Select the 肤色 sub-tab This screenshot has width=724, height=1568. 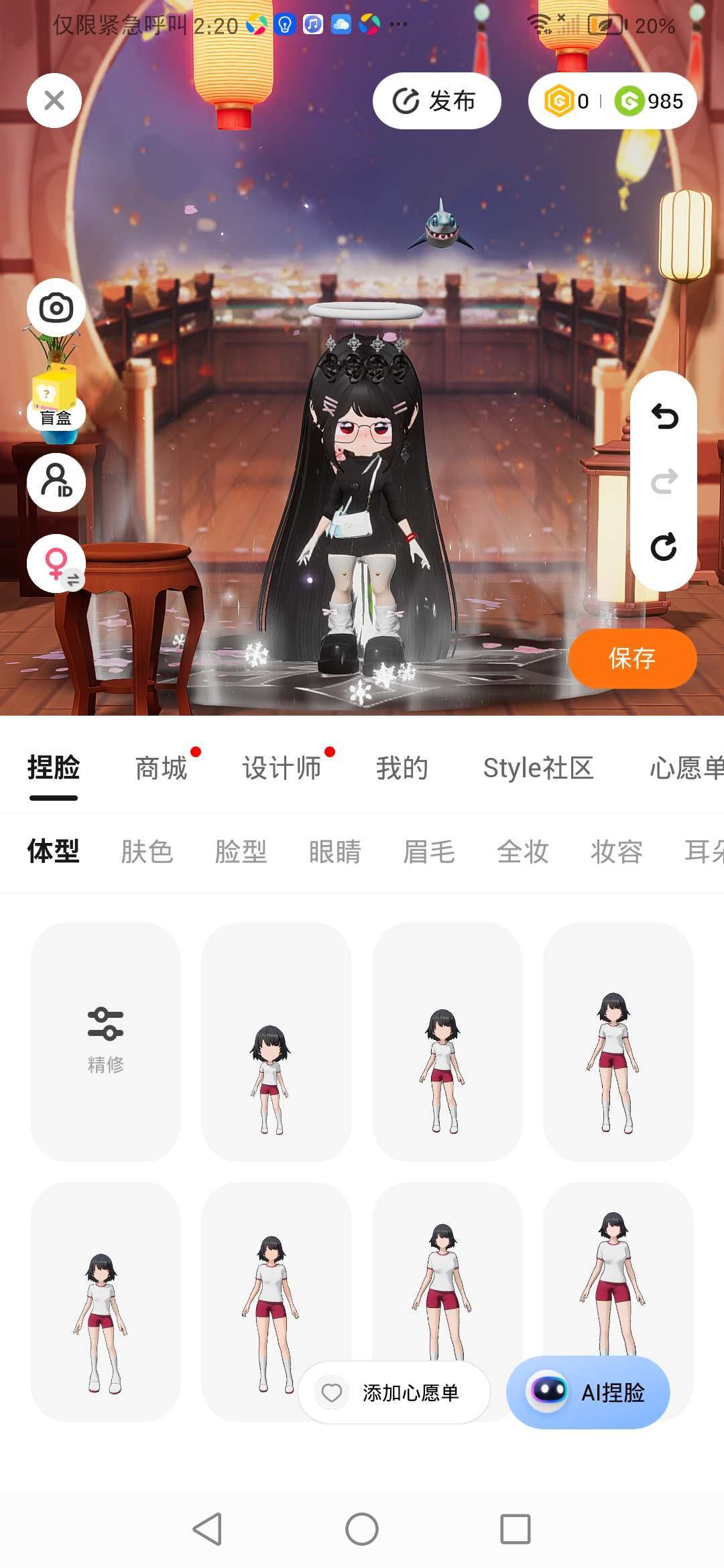pos(147,852)
